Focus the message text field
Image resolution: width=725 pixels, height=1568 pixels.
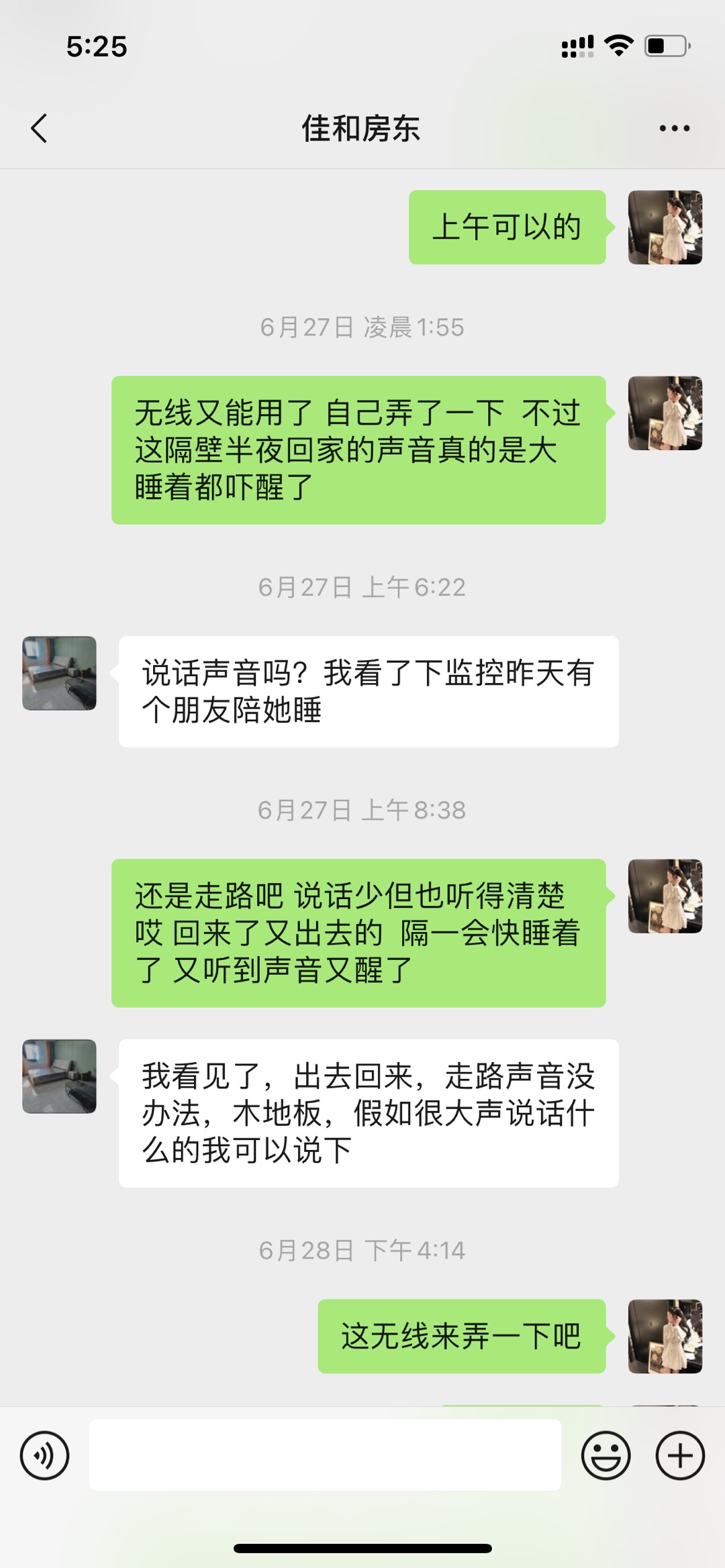click(325, 1455)
